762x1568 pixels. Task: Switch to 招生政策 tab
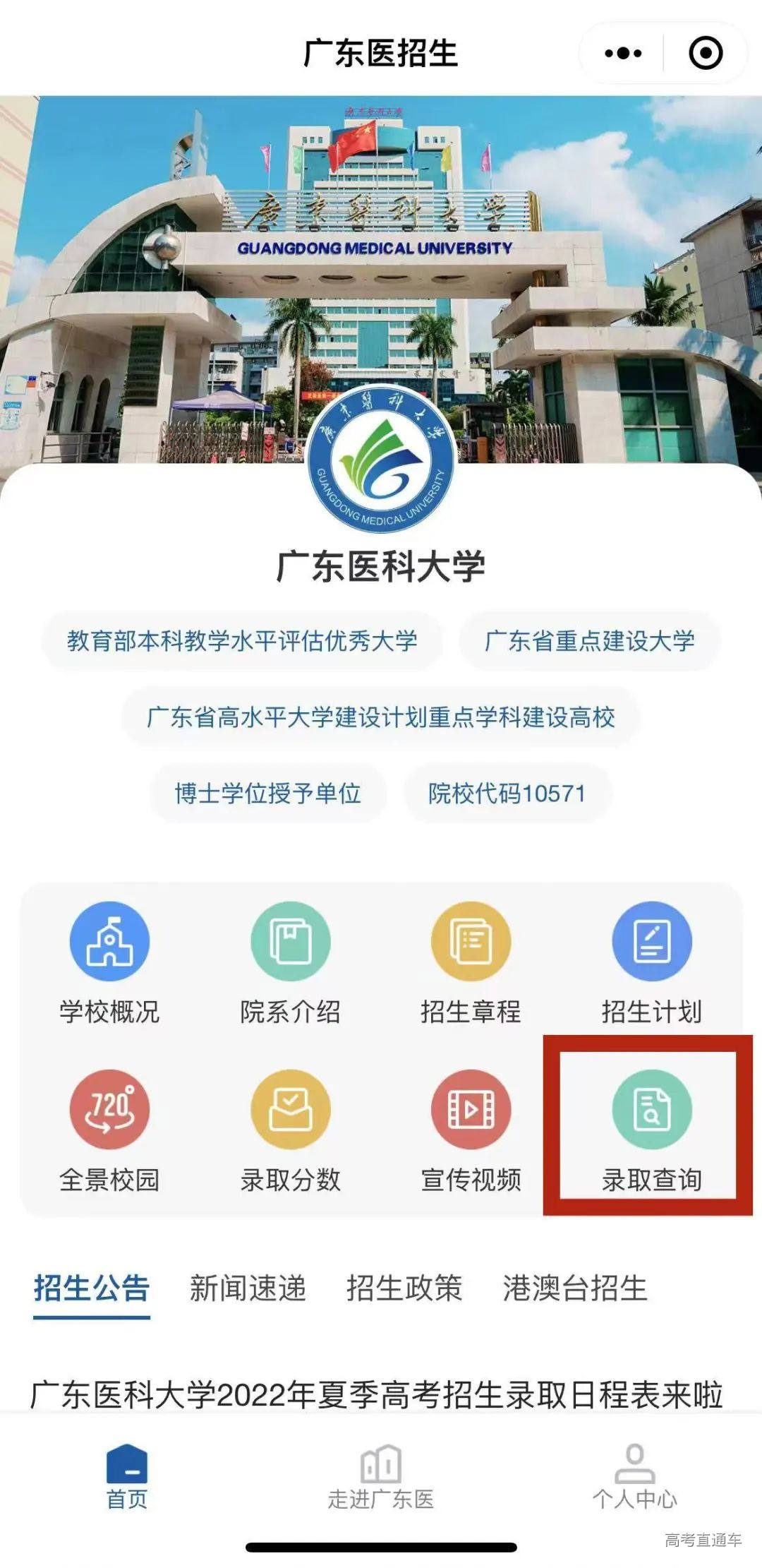(404, 1288)
